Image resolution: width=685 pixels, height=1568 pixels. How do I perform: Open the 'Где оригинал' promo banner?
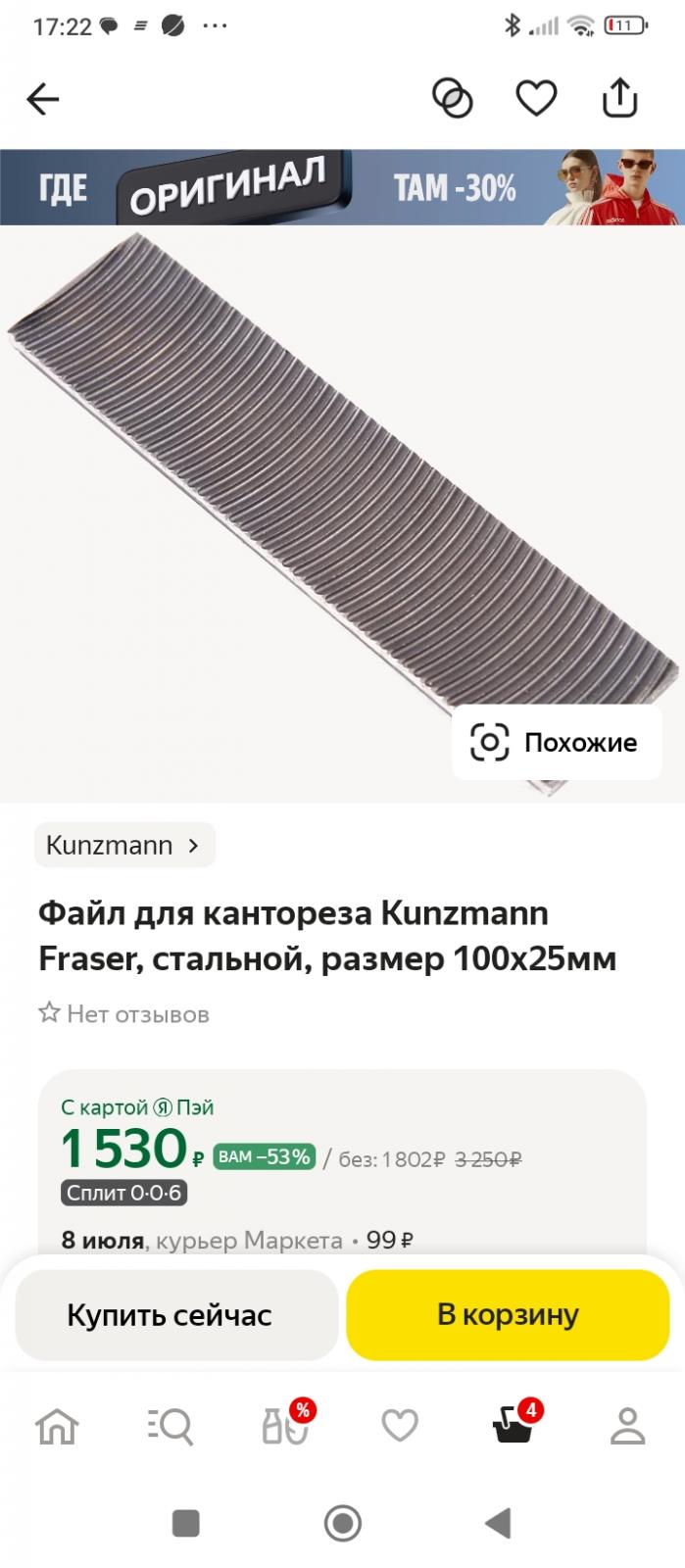click(342, 187)
